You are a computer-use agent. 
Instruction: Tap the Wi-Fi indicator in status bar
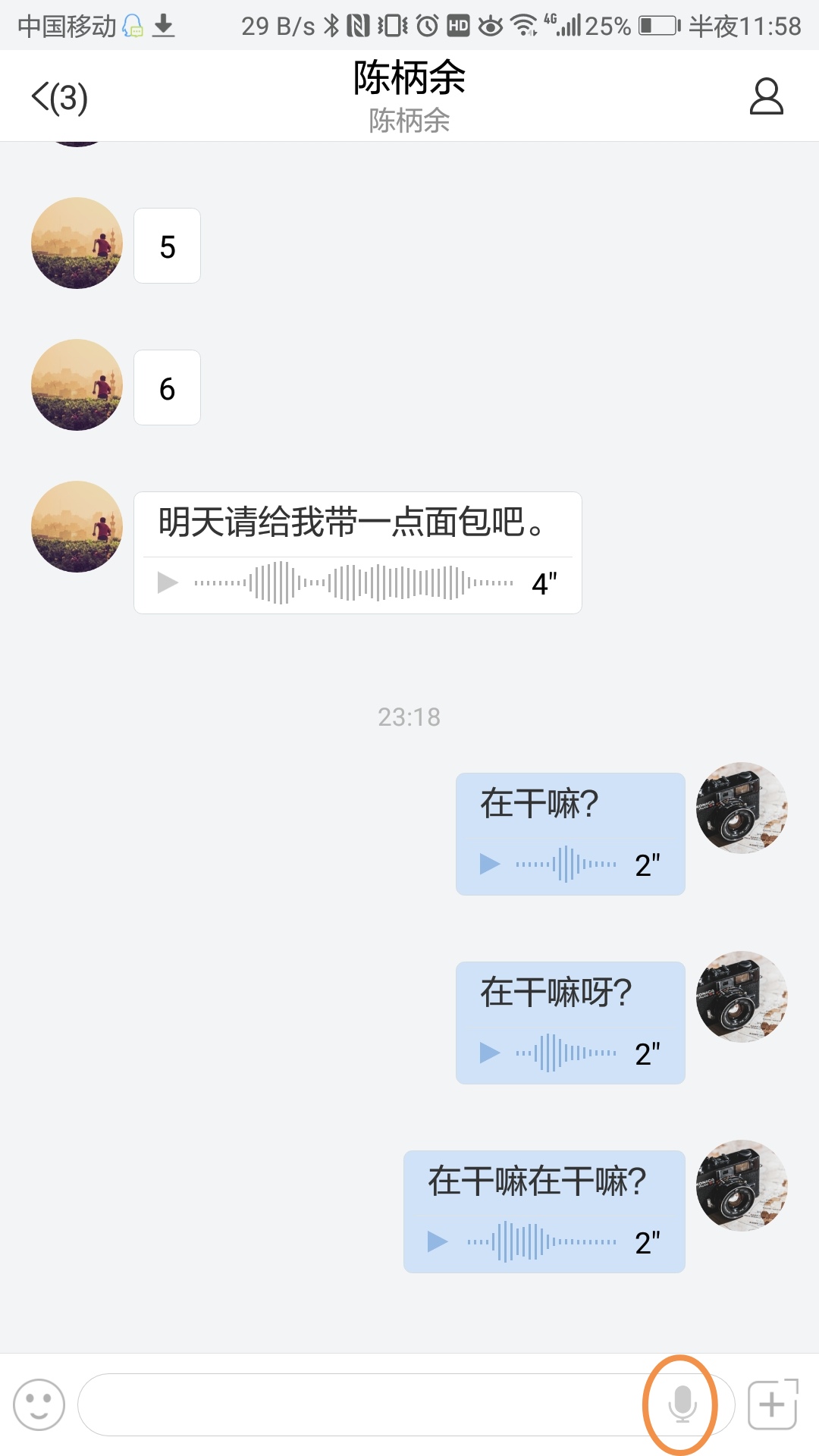pos(525,25)
